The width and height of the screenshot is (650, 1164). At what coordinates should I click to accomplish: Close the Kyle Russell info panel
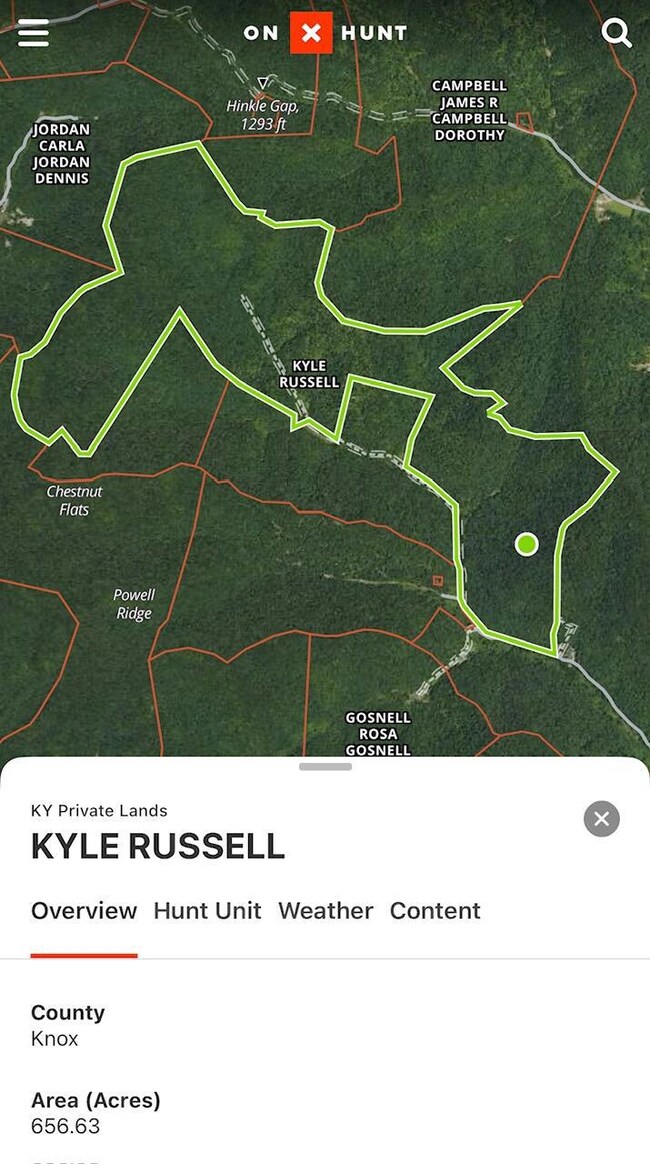point(601,819)
